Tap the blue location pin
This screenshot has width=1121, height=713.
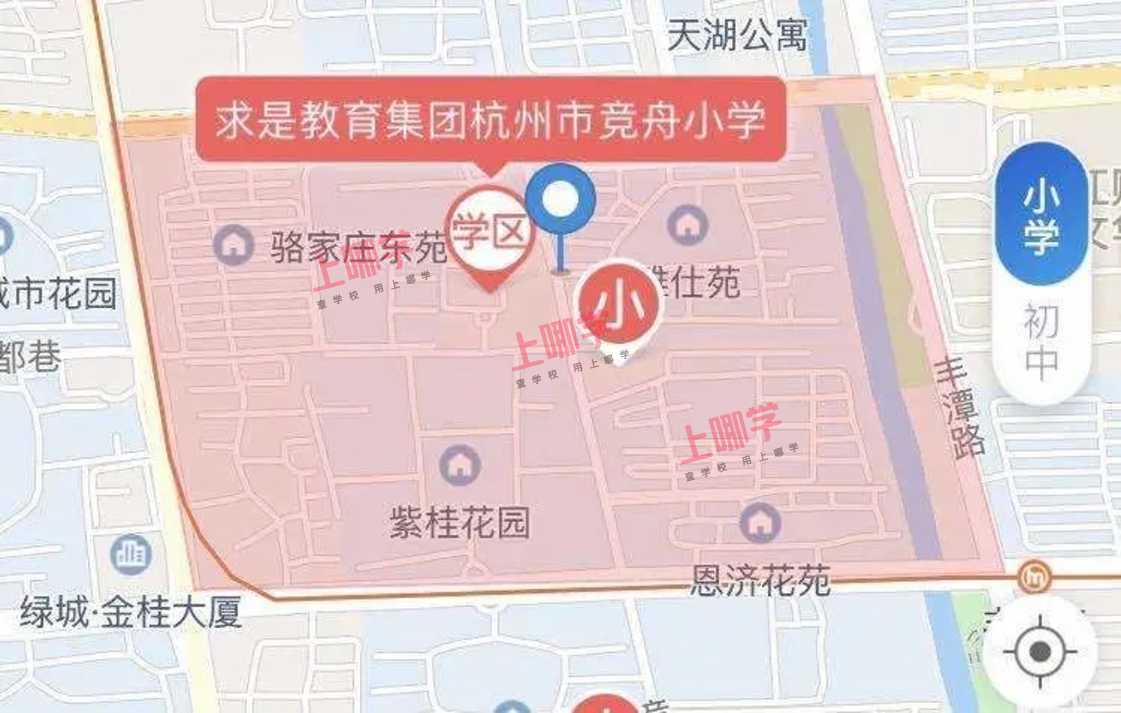[x=561, y=199]
